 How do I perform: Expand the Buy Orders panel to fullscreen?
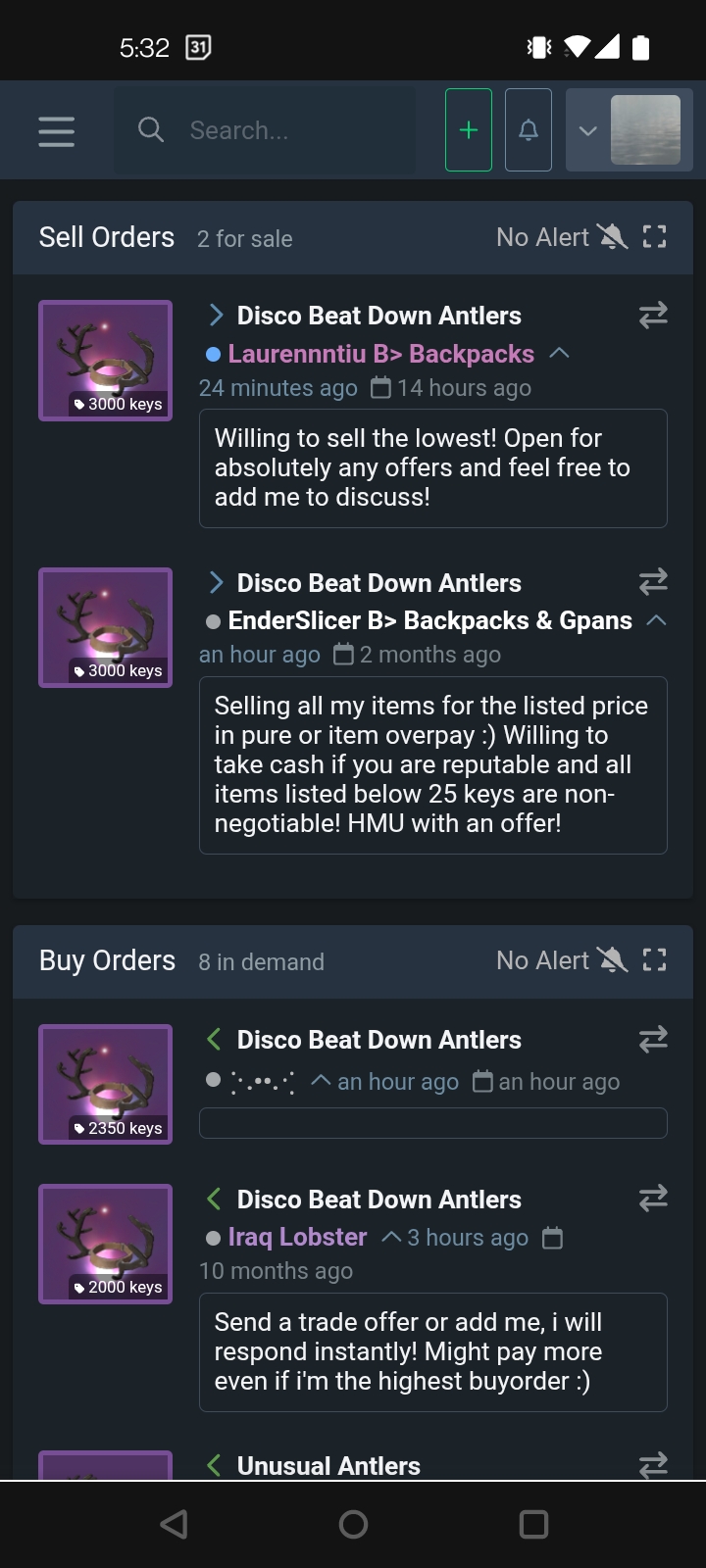[x=654, y=960]
